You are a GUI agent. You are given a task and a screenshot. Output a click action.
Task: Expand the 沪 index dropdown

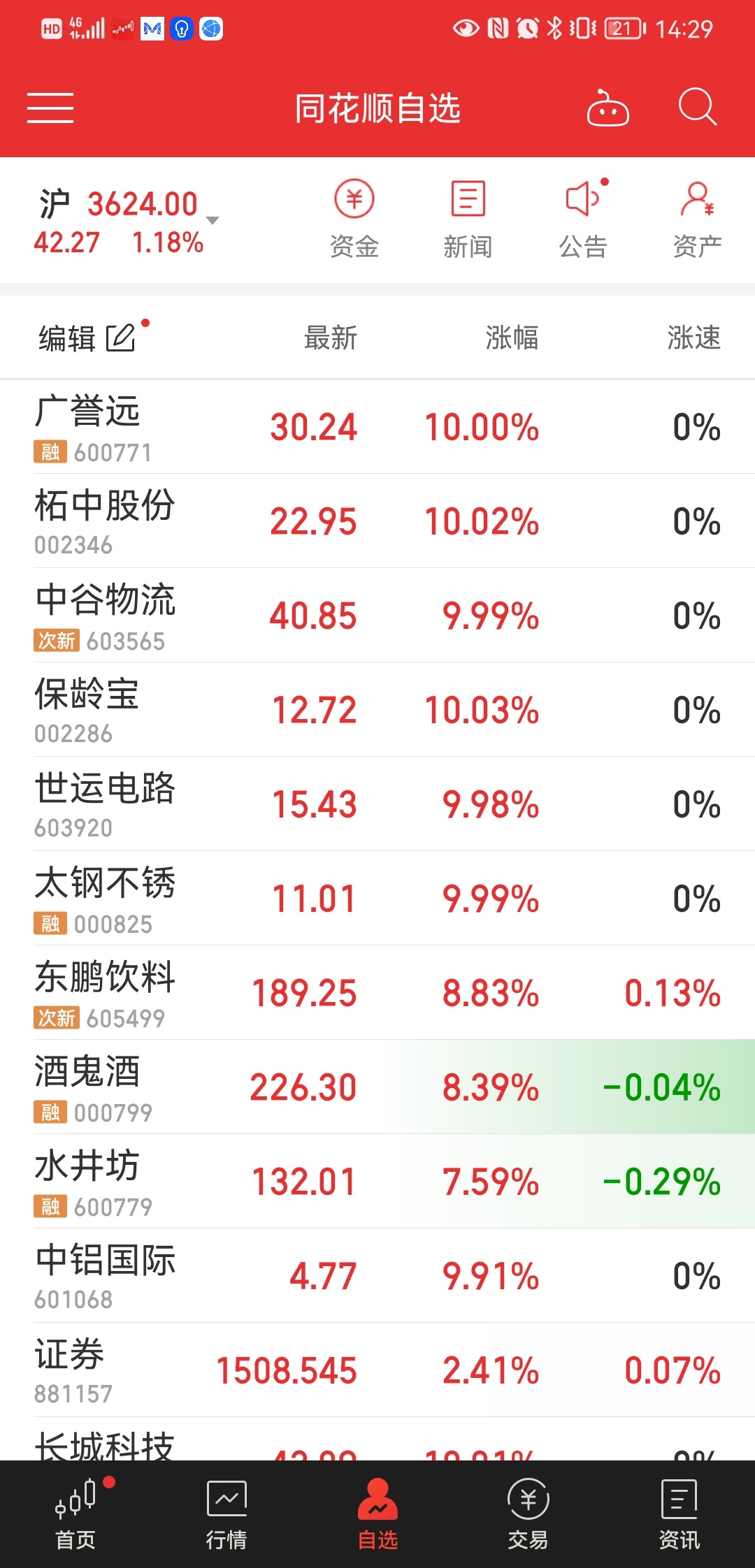213,220
